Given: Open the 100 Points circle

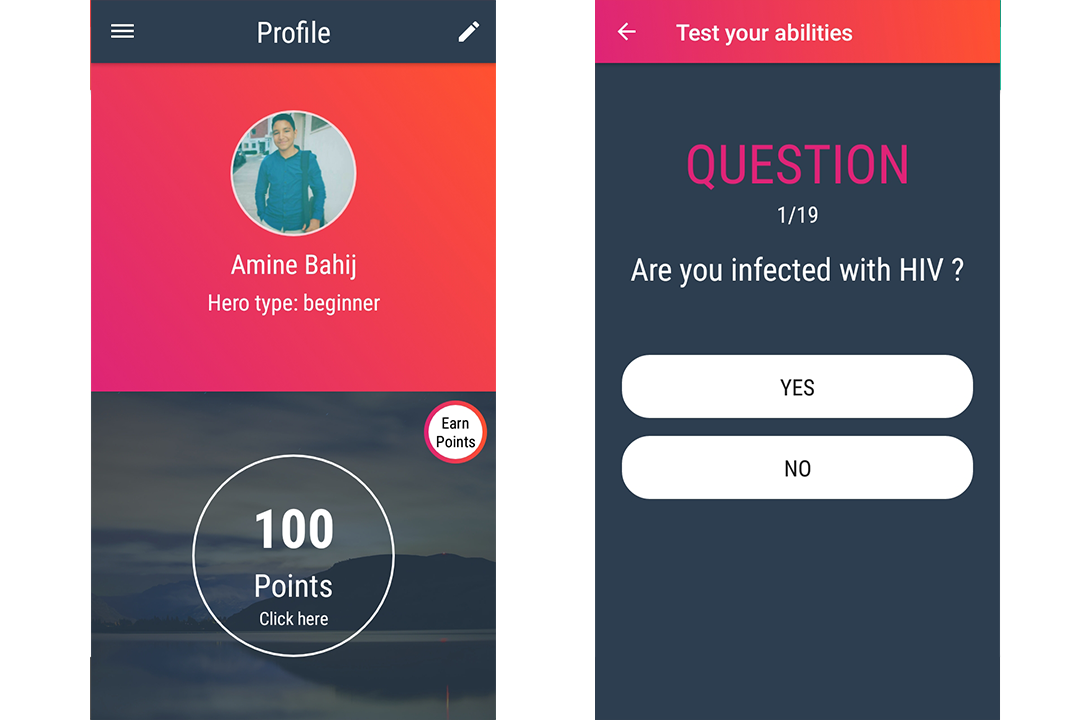Looking at the screenshot, I should click(x=293, y=556).
